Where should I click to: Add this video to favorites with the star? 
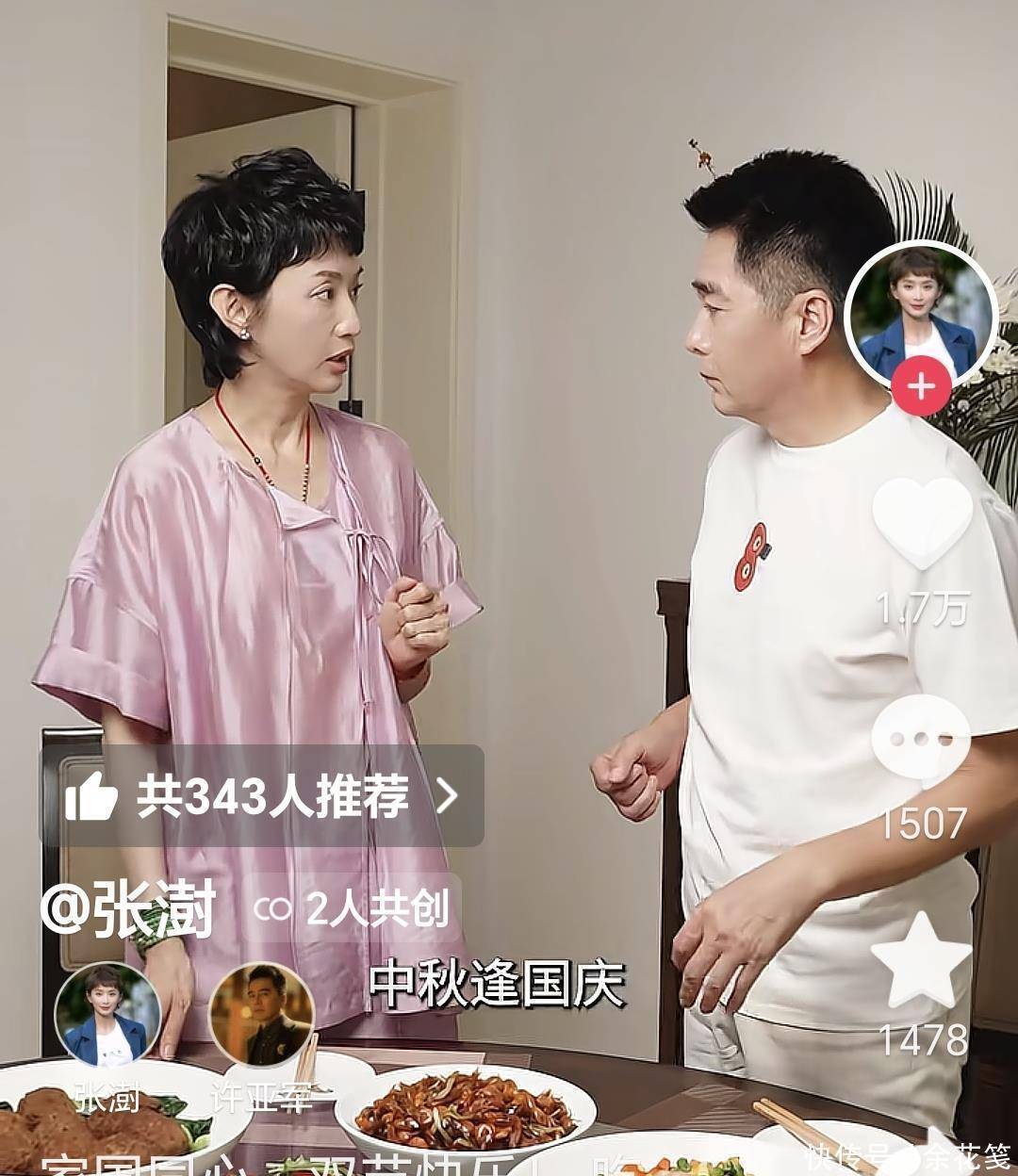pos(920,961)
